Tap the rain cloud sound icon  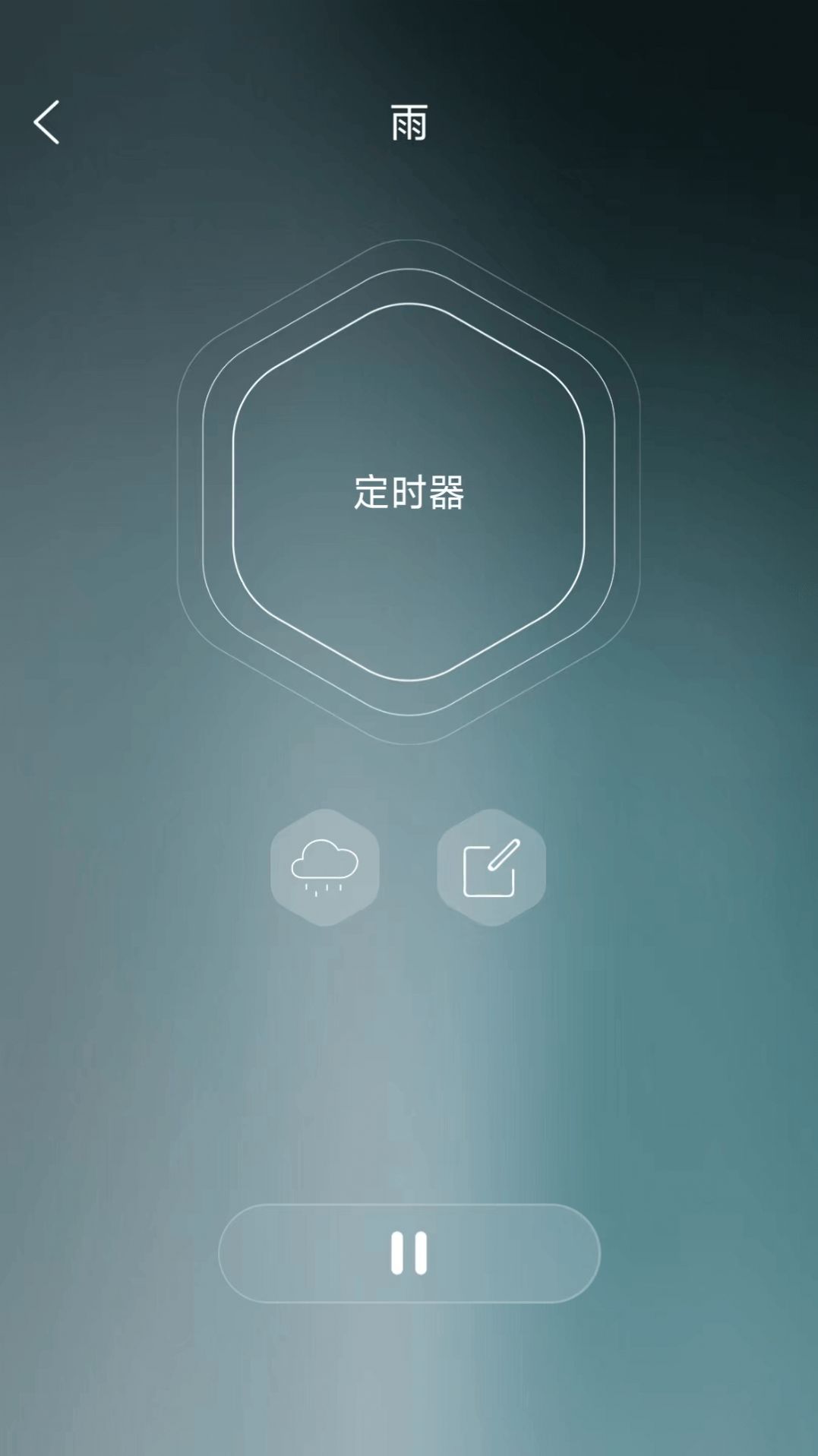click(x=325, y=867)
